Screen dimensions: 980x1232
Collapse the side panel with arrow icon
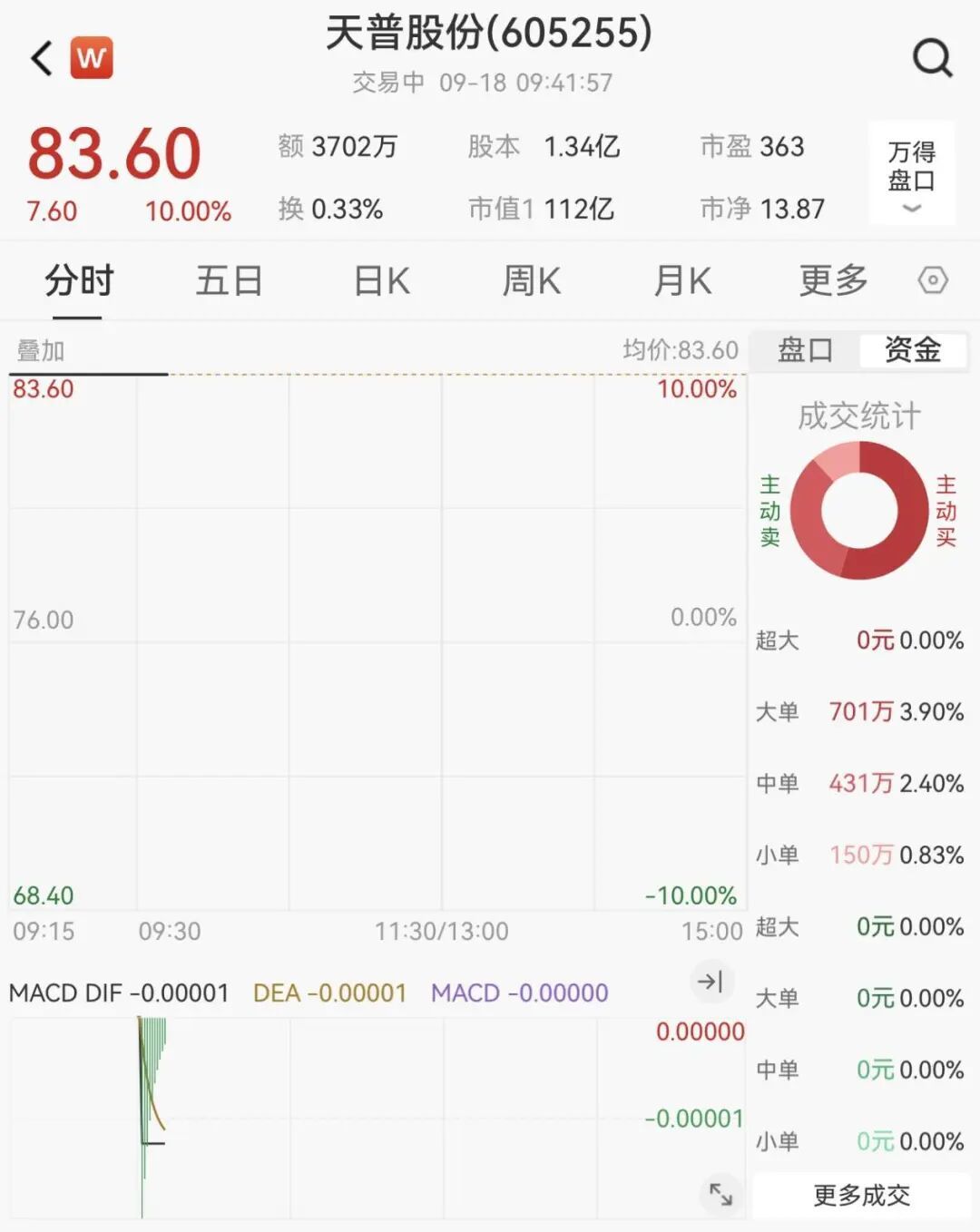pos(710,981)
